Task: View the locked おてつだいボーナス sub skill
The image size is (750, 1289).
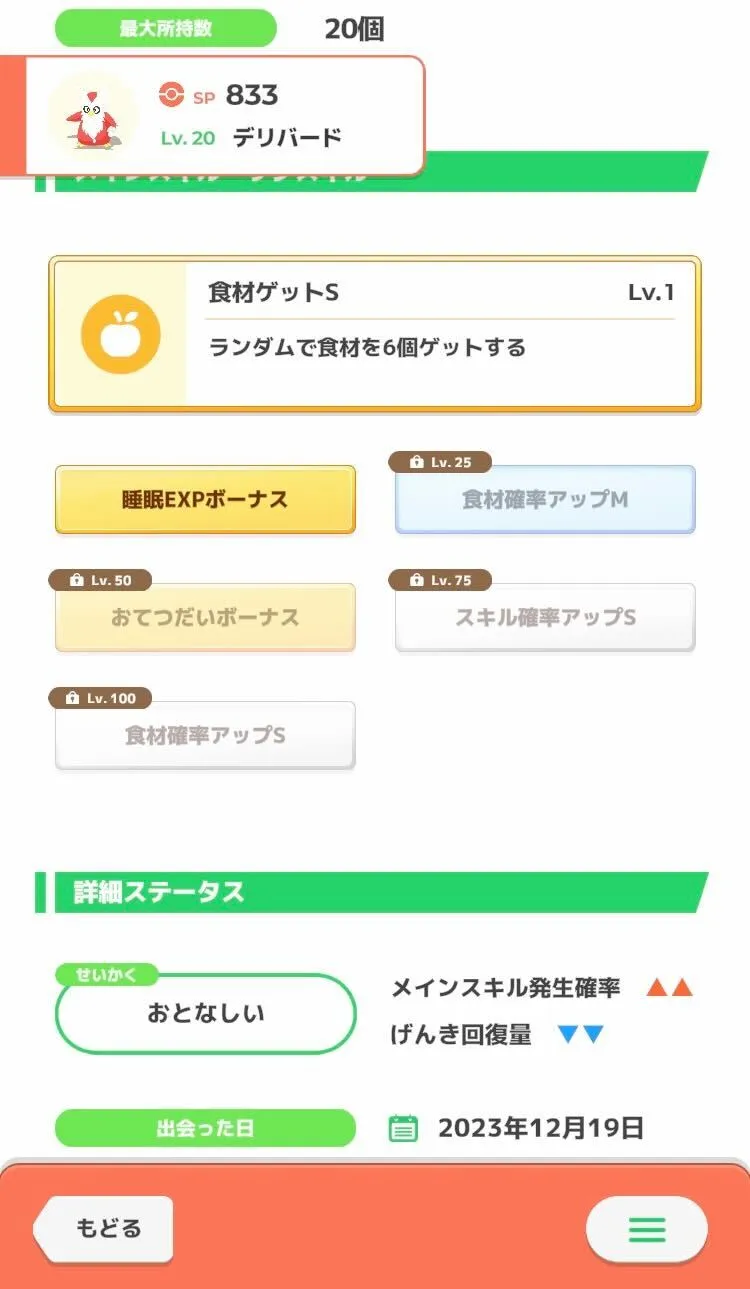Action: coord(205,617)
